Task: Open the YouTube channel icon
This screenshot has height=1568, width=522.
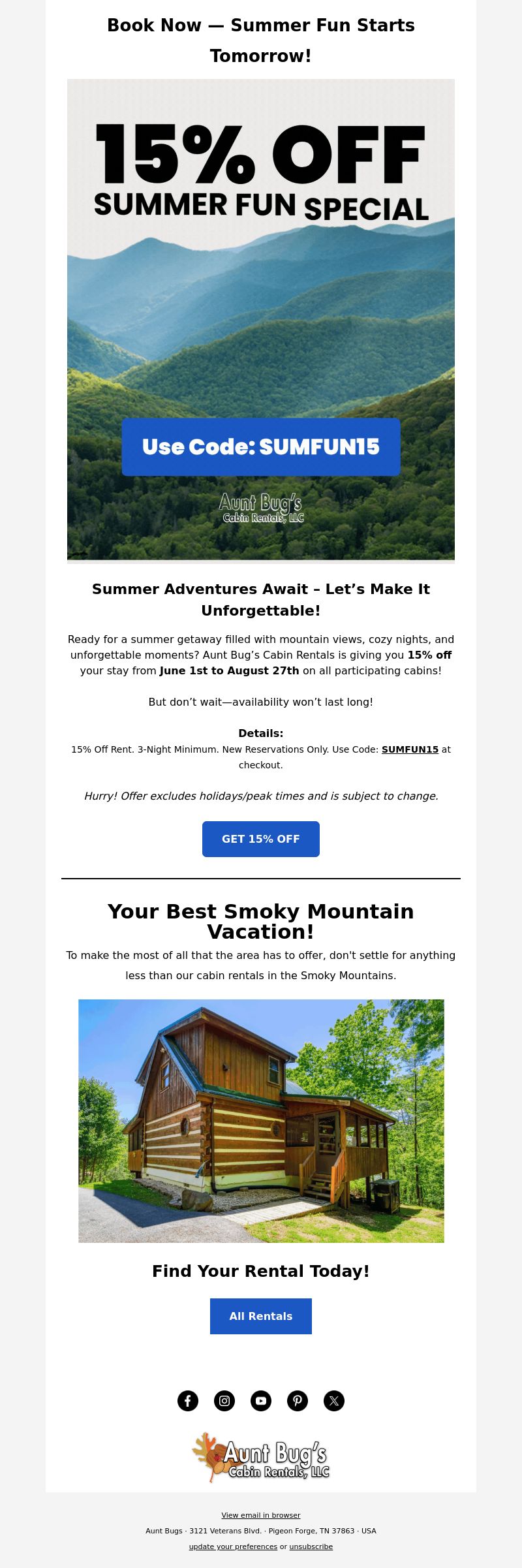Action: [x=261, y=1400]
